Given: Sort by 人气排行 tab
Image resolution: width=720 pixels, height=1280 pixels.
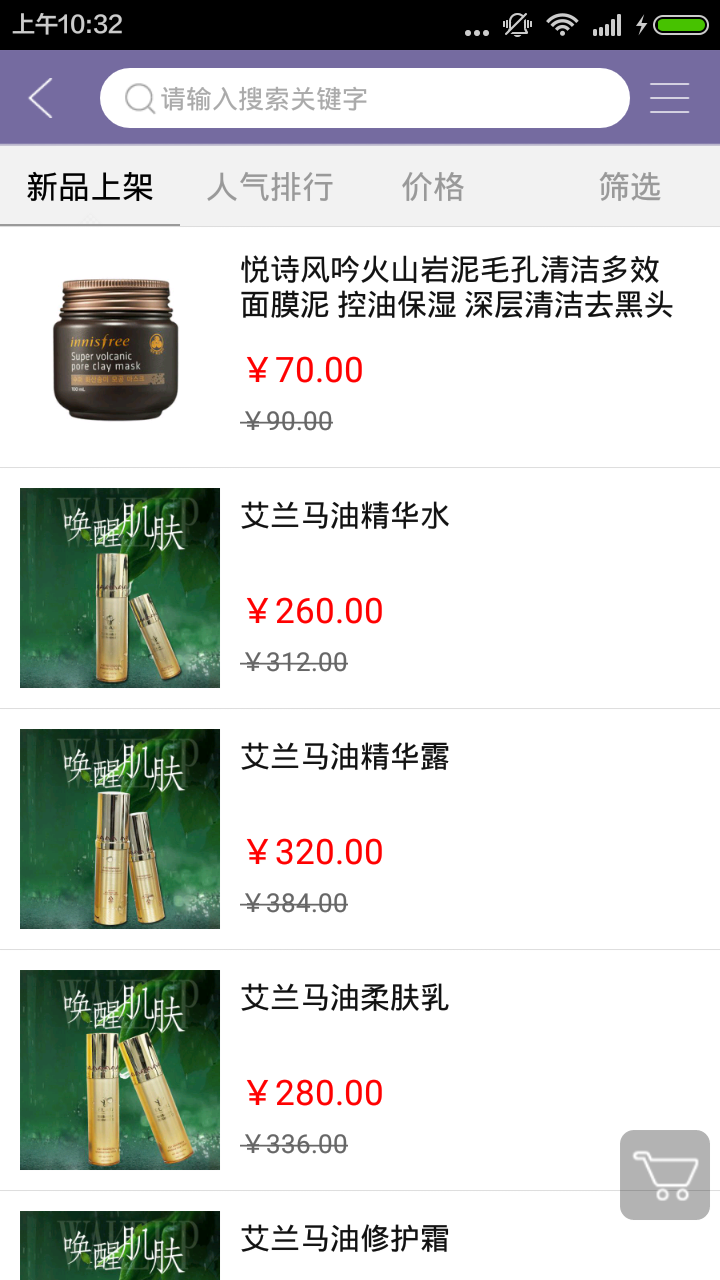Looking at the screenshot, I should pyautogui.click(x=270, y=187).
